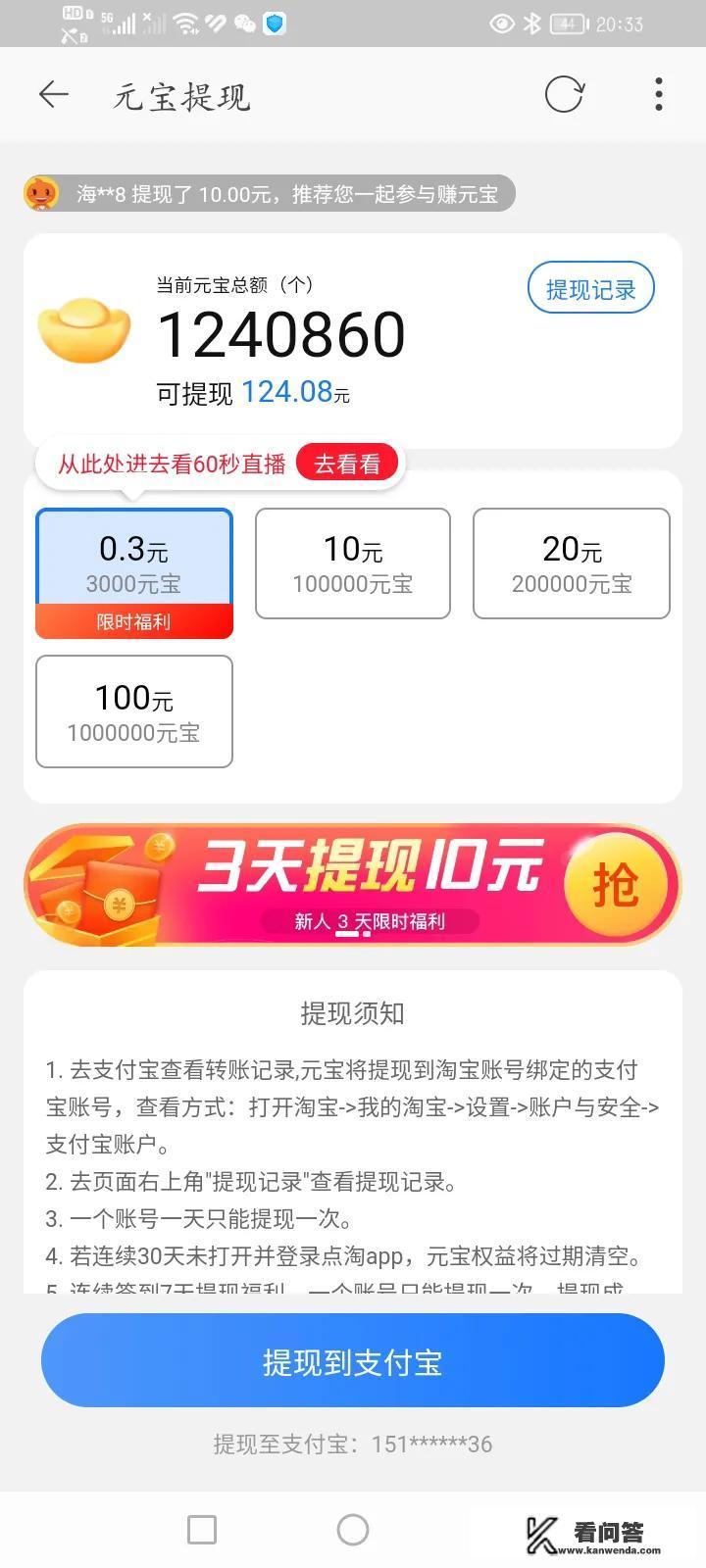Select the 0.3元 限时福利 option
This screenshot has height=1568, width=706.
(133, 568)
